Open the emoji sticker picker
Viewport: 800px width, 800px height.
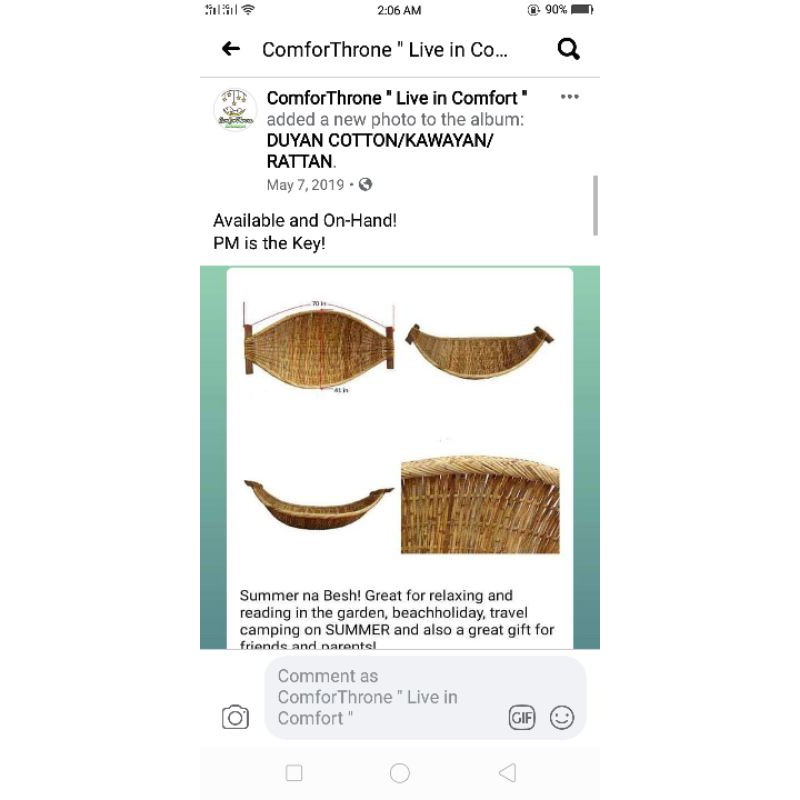pos(562,717)
